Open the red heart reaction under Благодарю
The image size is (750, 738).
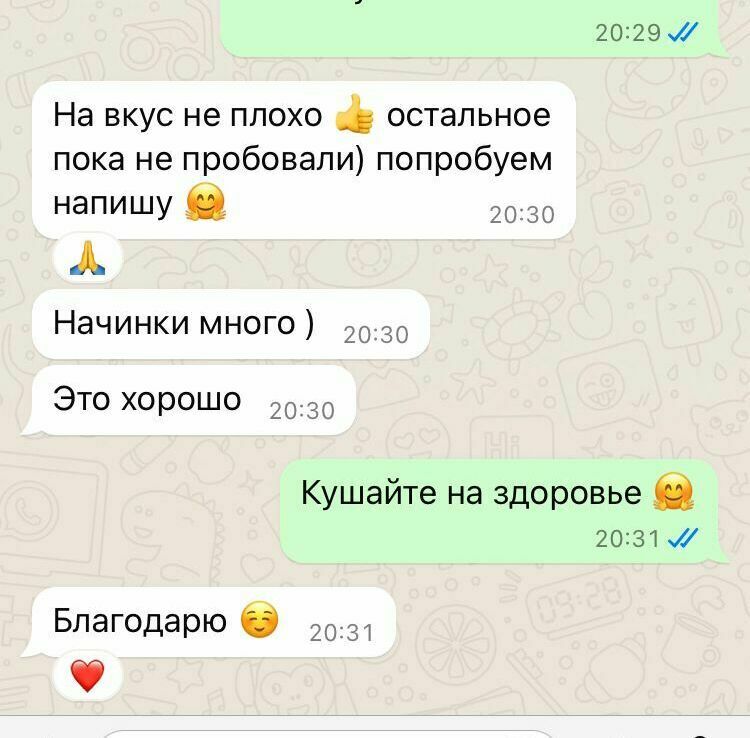87,676
